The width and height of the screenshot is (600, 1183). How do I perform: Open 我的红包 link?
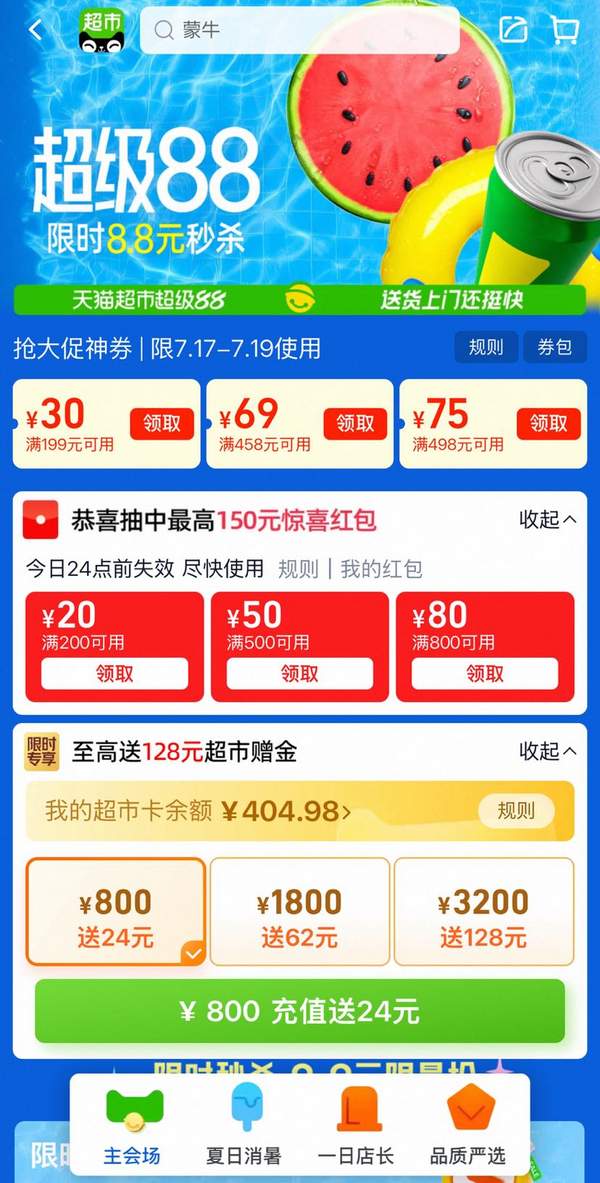[x=381, y=569]
